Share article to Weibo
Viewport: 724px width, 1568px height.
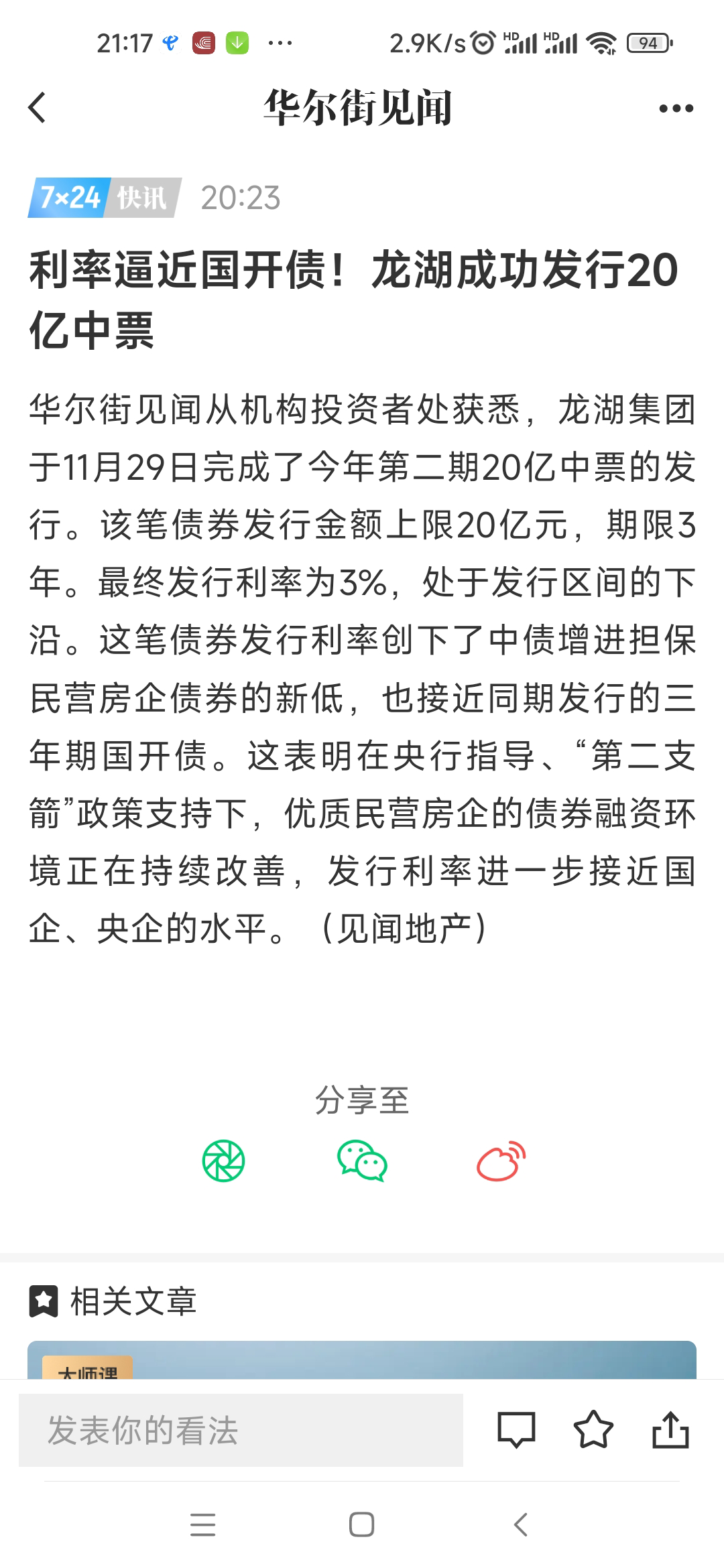[501, 1161]
